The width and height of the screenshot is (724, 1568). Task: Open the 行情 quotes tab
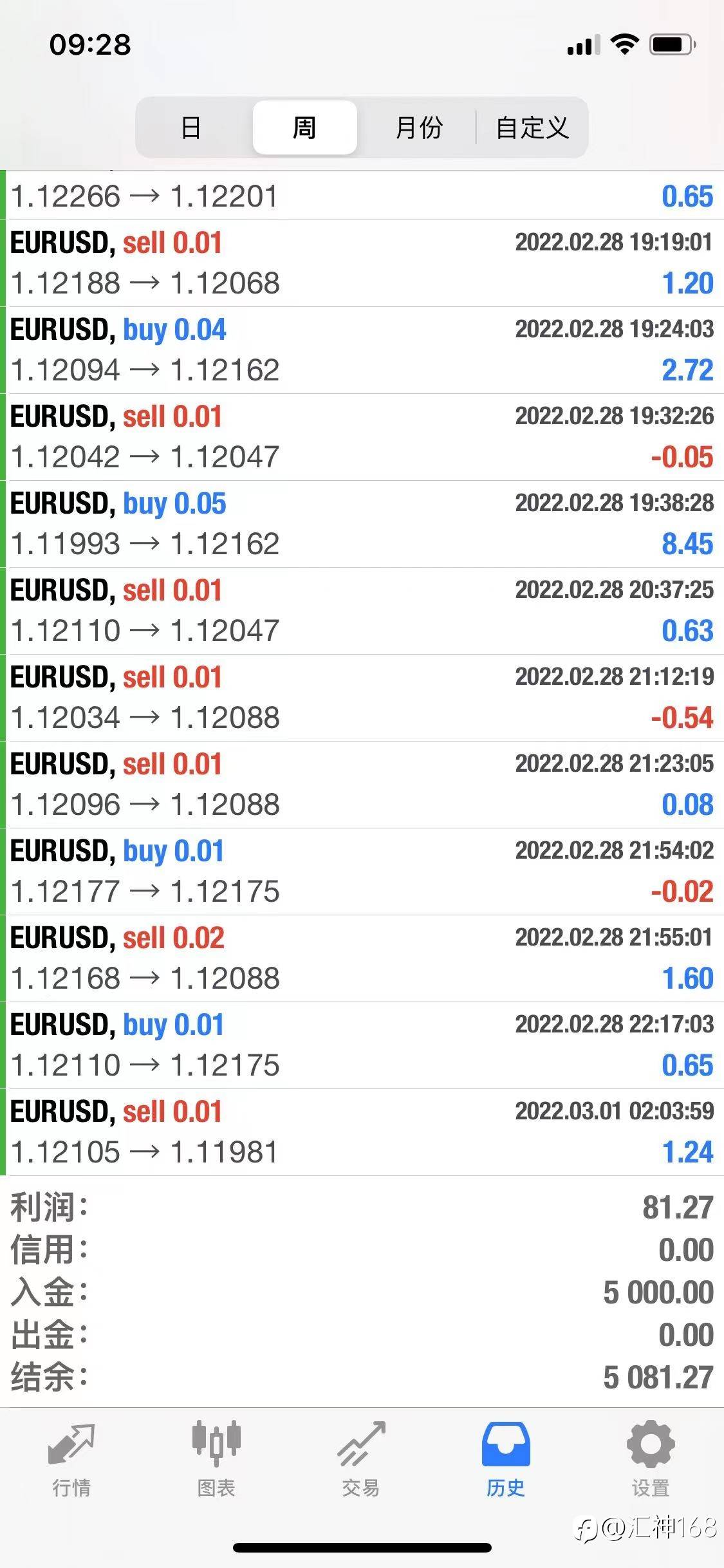pyautogui.click(x=71, y=1458)
